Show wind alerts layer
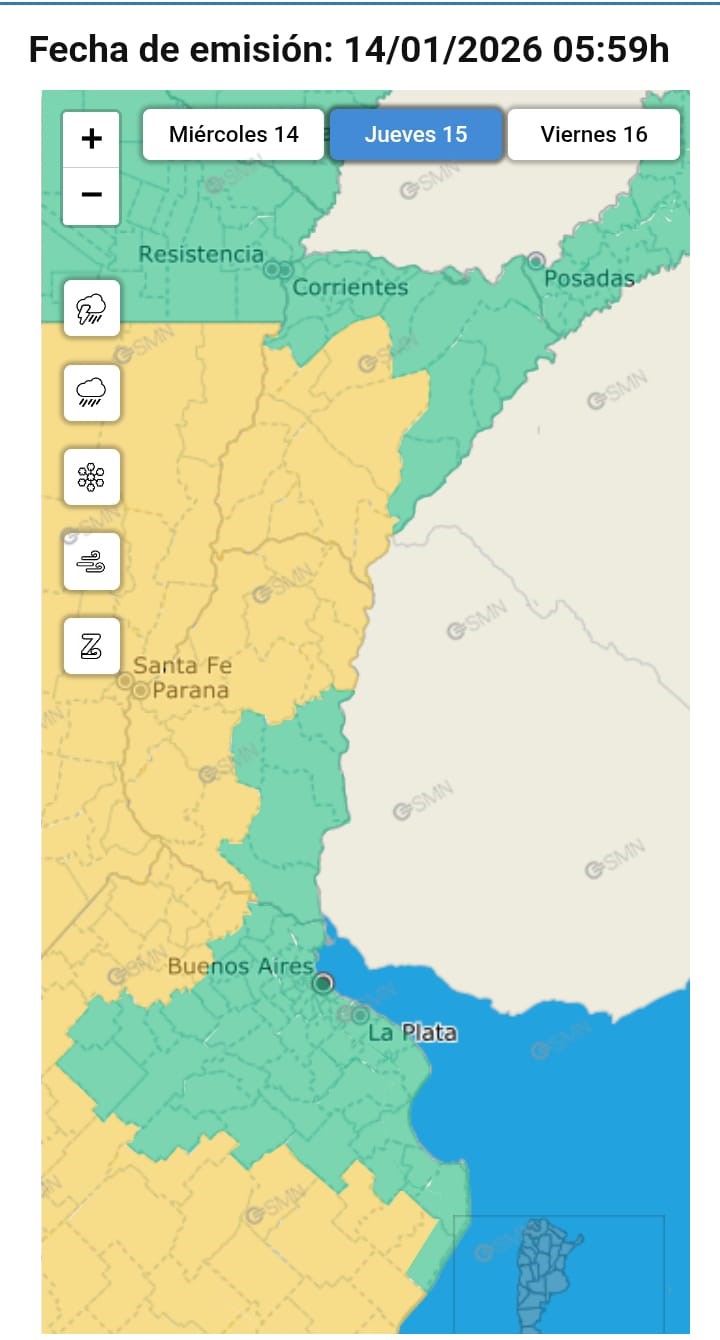Image resolution: width=720 pixels, height=1340 pixels. click(92, 562)
